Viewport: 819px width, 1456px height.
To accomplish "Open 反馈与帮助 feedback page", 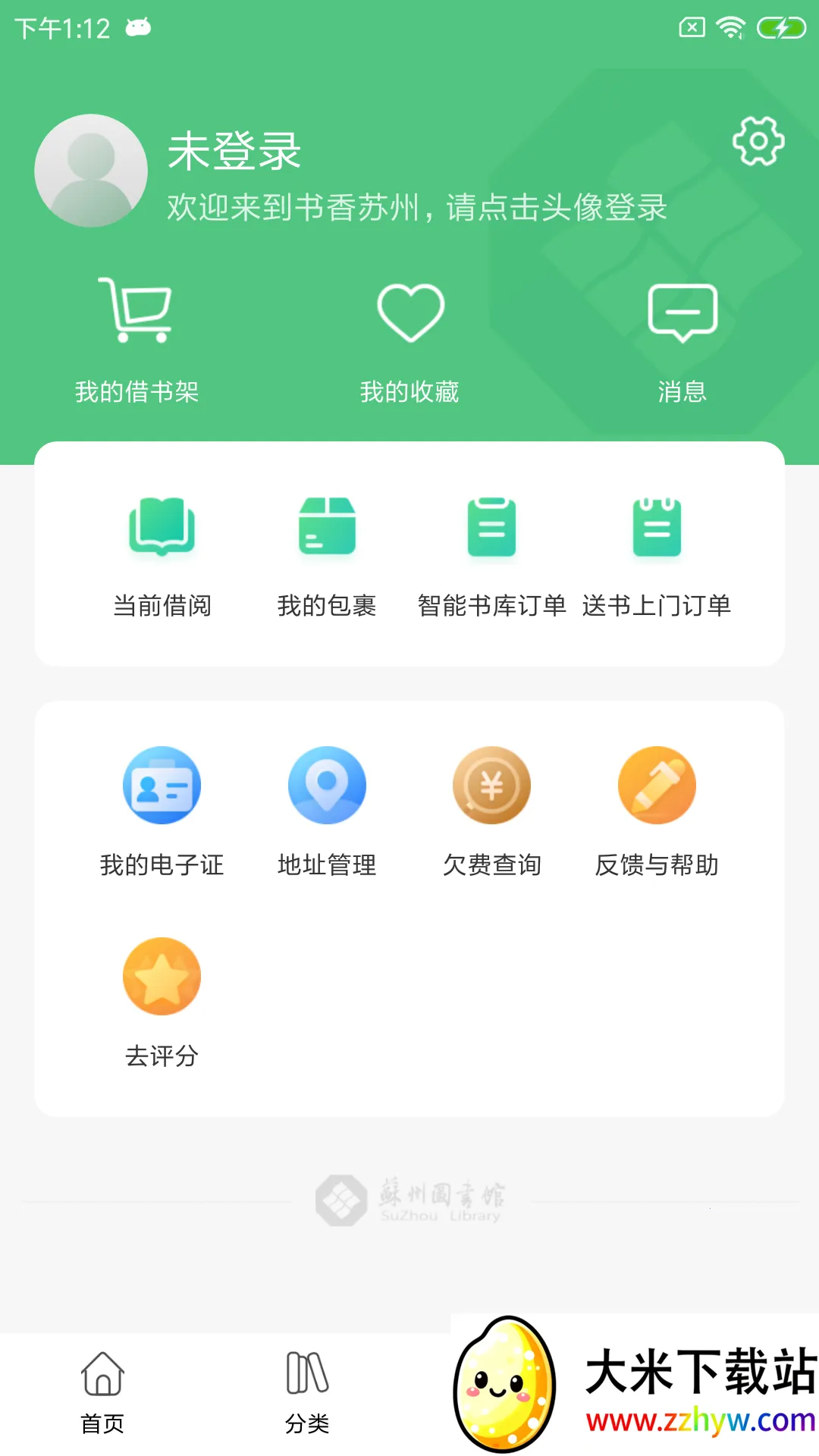I will [657, 786].
